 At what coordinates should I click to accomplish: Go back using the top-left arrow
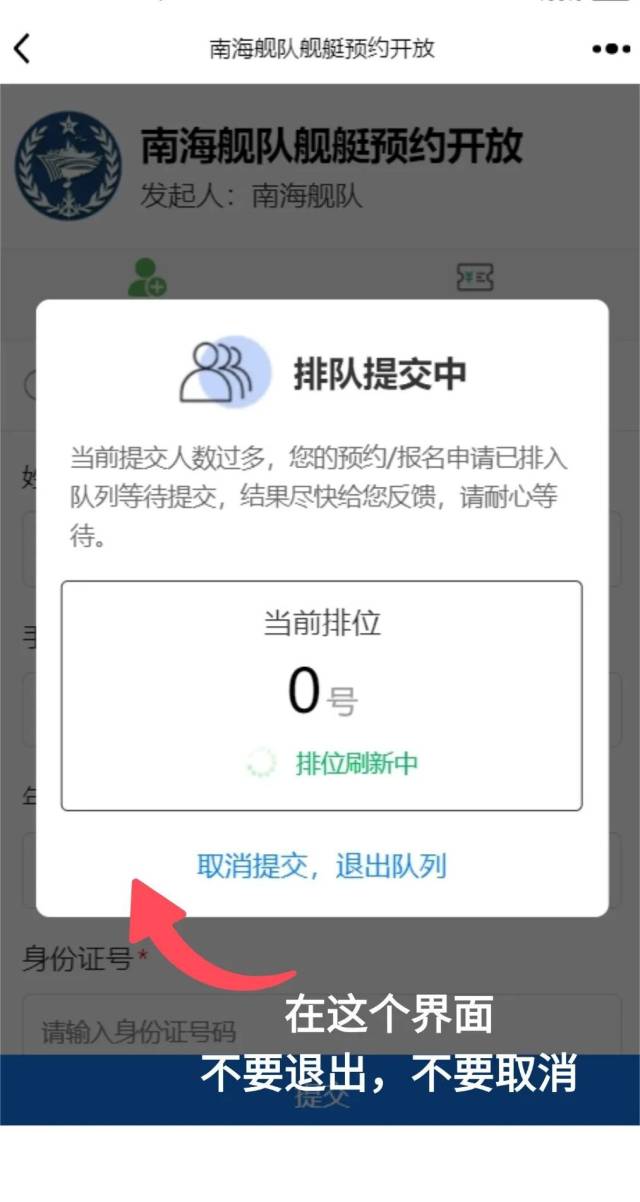[x=22, y=48]
